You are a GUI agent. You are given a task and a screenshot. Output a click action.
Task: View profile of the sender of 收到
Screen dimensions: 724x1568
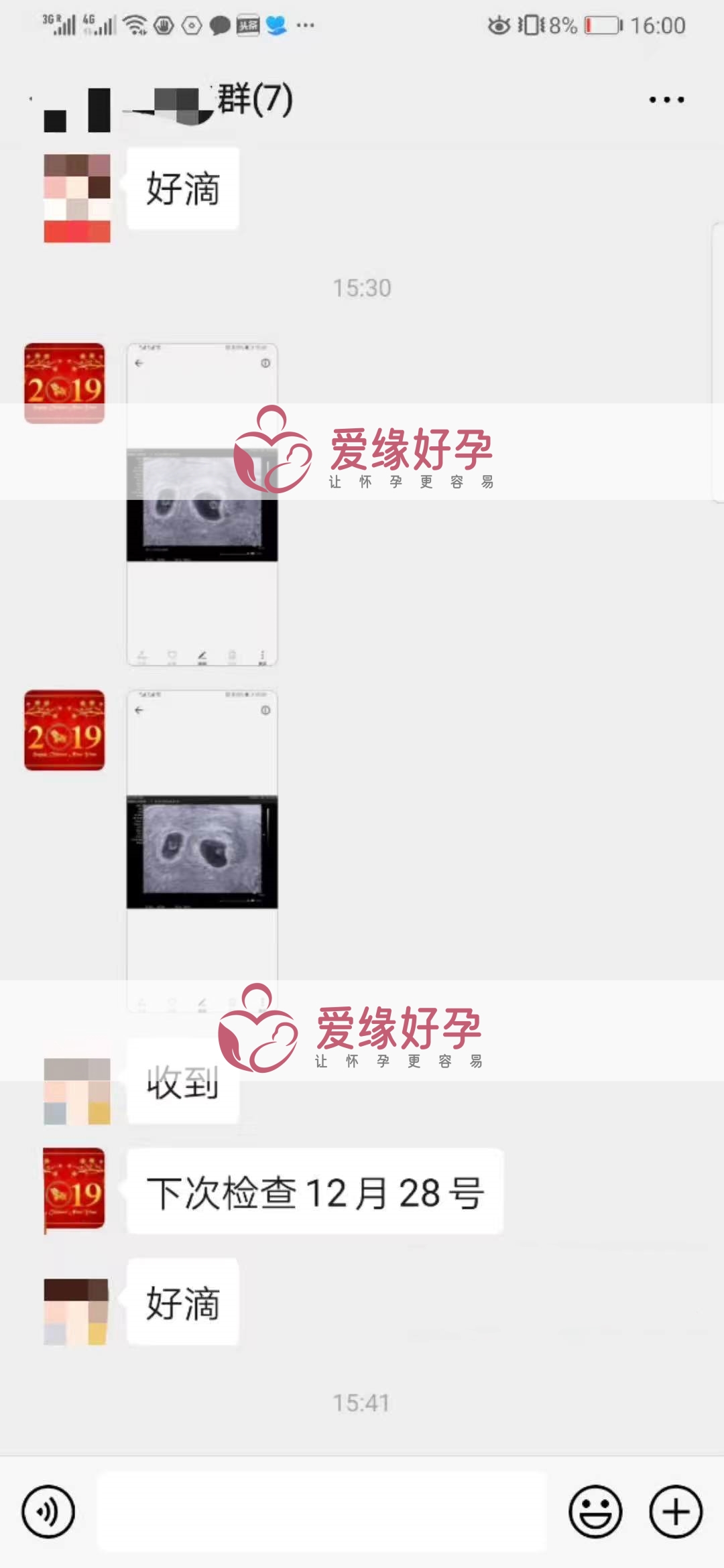76,1091
